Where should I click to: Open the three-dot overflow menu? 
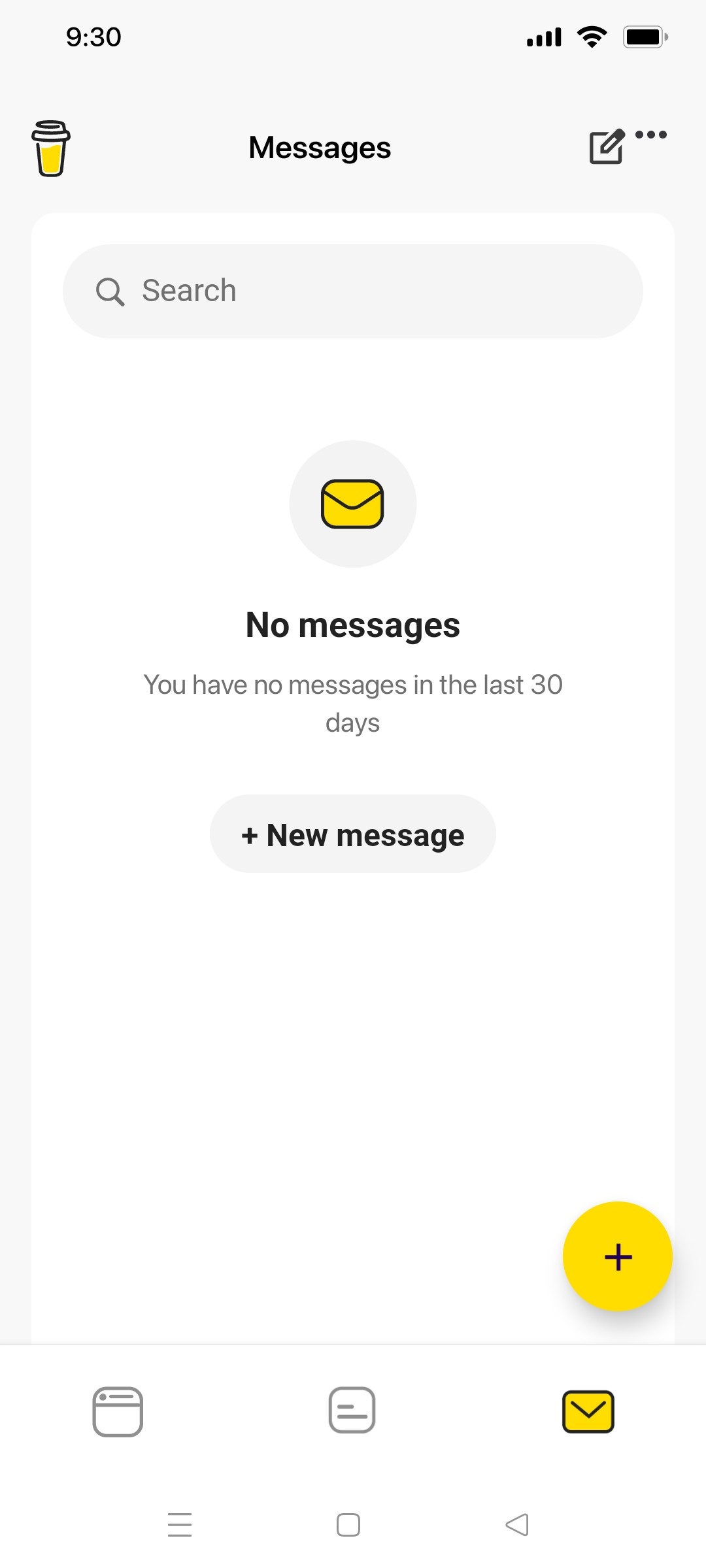pos(652,135)
